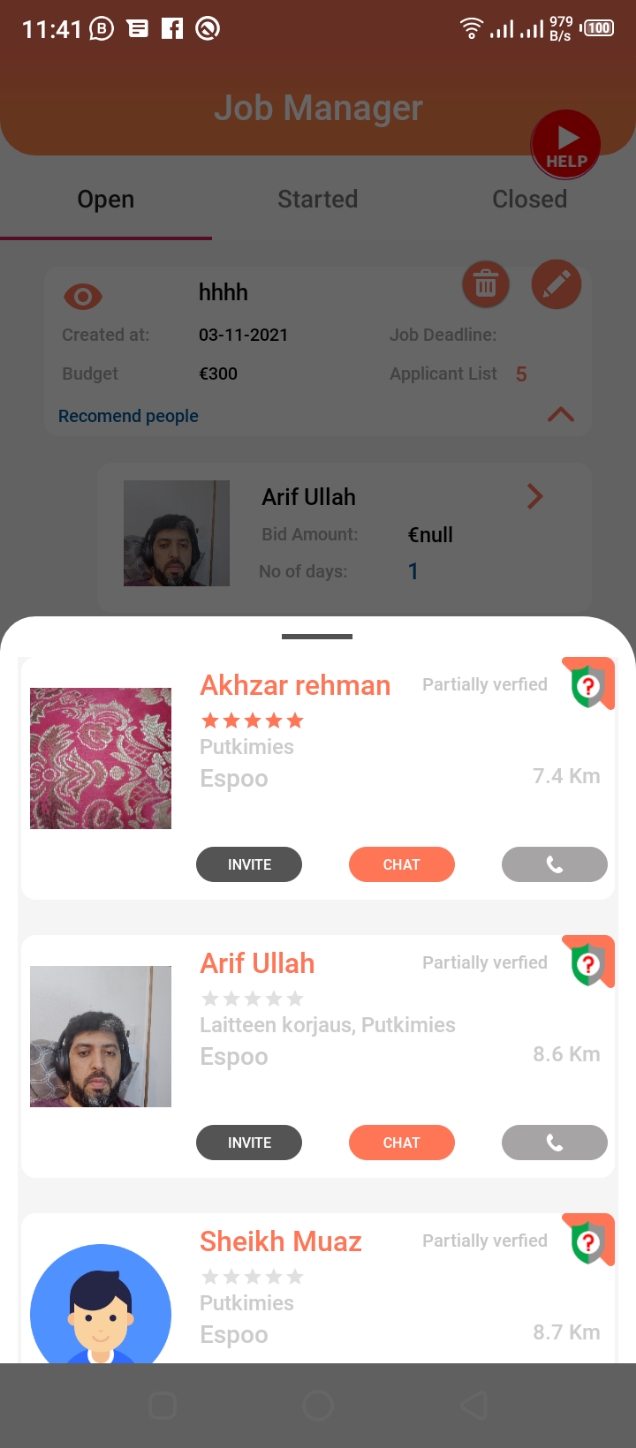Open Arif Ullah's bid details arrow
The height and width of the screenshot is (1448, 636).
tap(535, 496)
